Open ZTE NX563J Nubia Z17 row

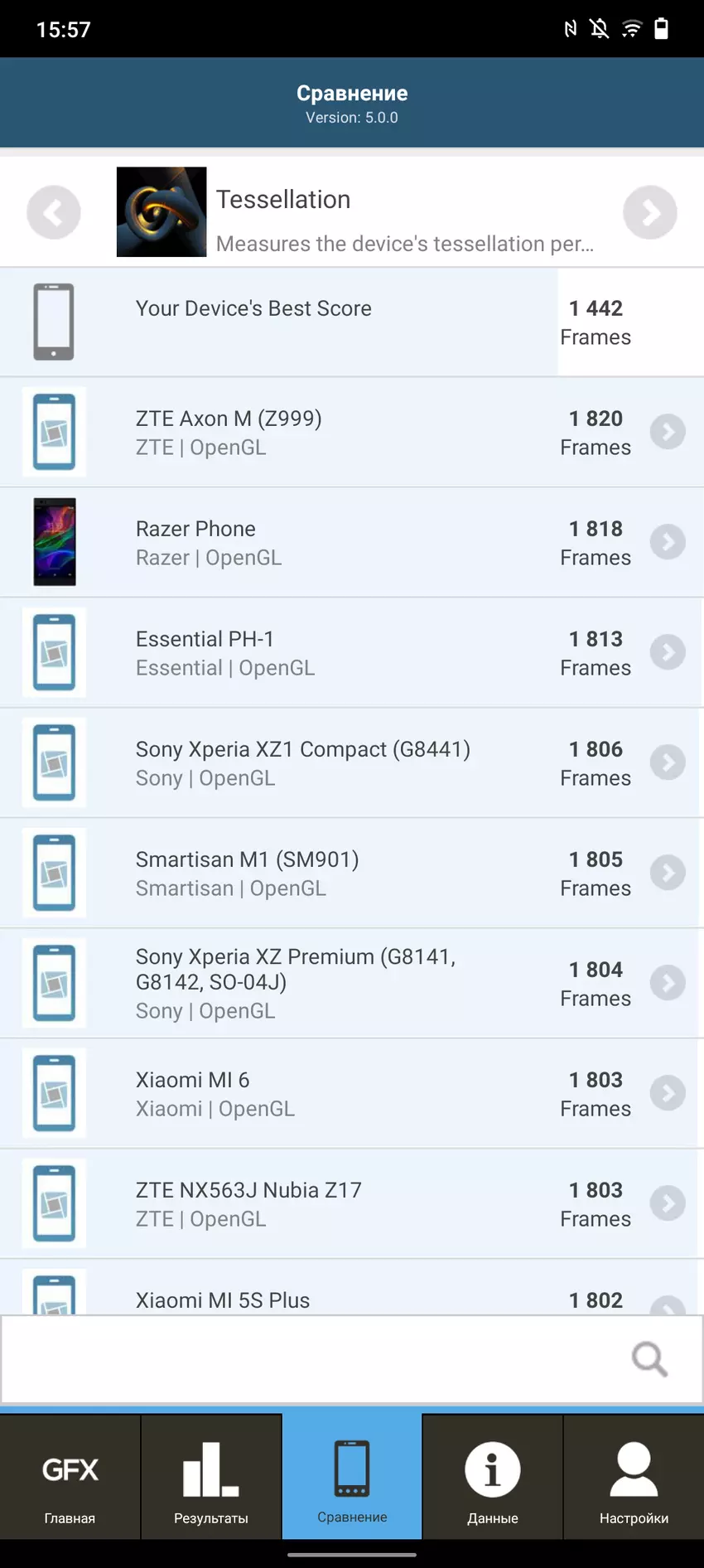(x=352, y=1203)
